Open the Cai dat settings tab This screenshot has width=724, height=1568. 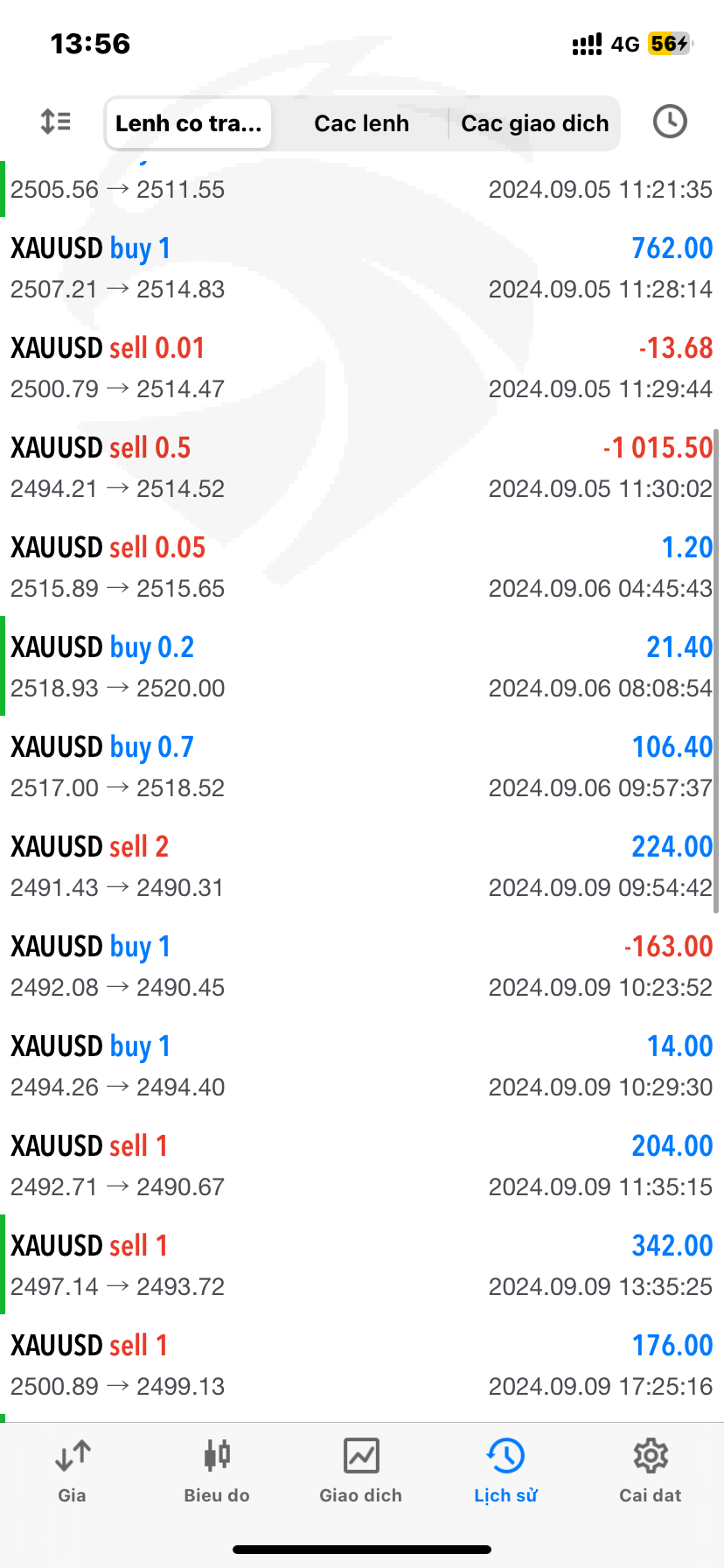(651, 1472)
